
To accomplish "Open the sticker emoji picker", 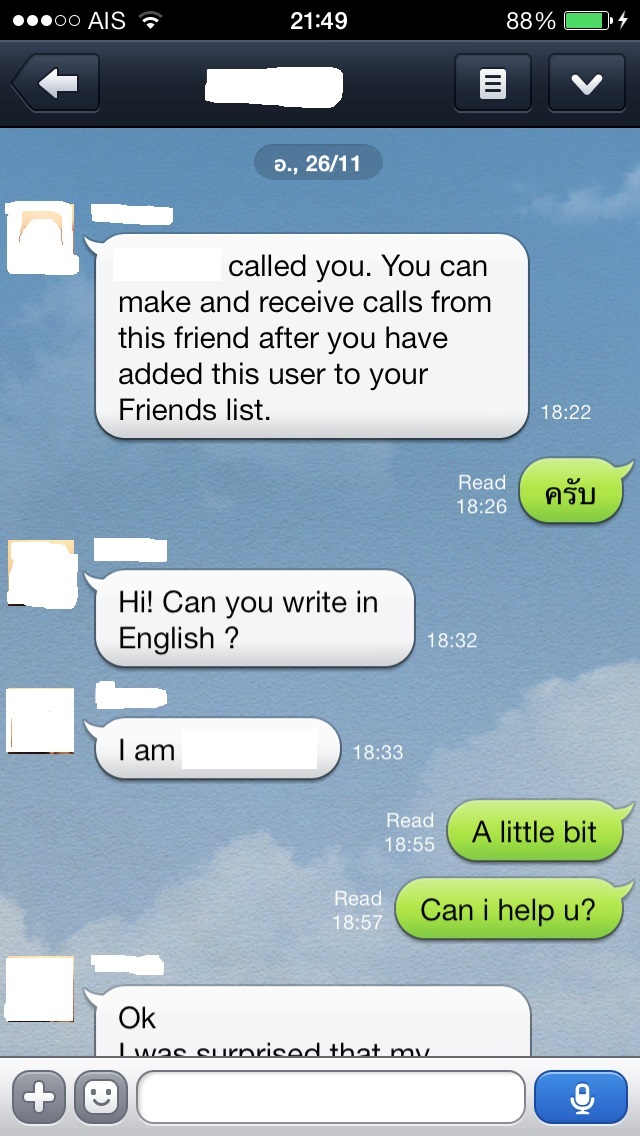I will (101, 1098).
